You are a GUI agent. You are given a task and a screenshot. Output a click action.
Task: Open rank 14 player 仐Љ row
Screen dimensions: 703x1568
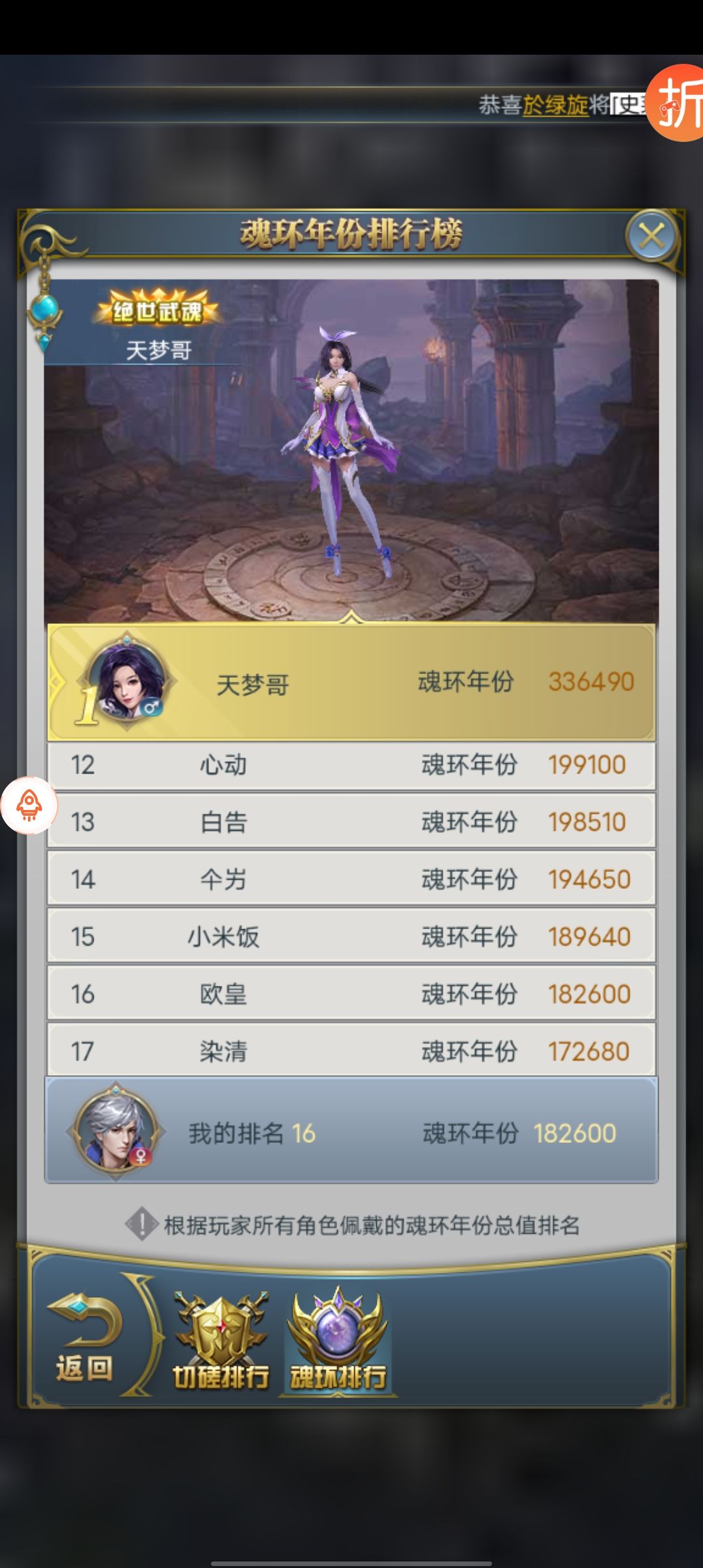351,879
